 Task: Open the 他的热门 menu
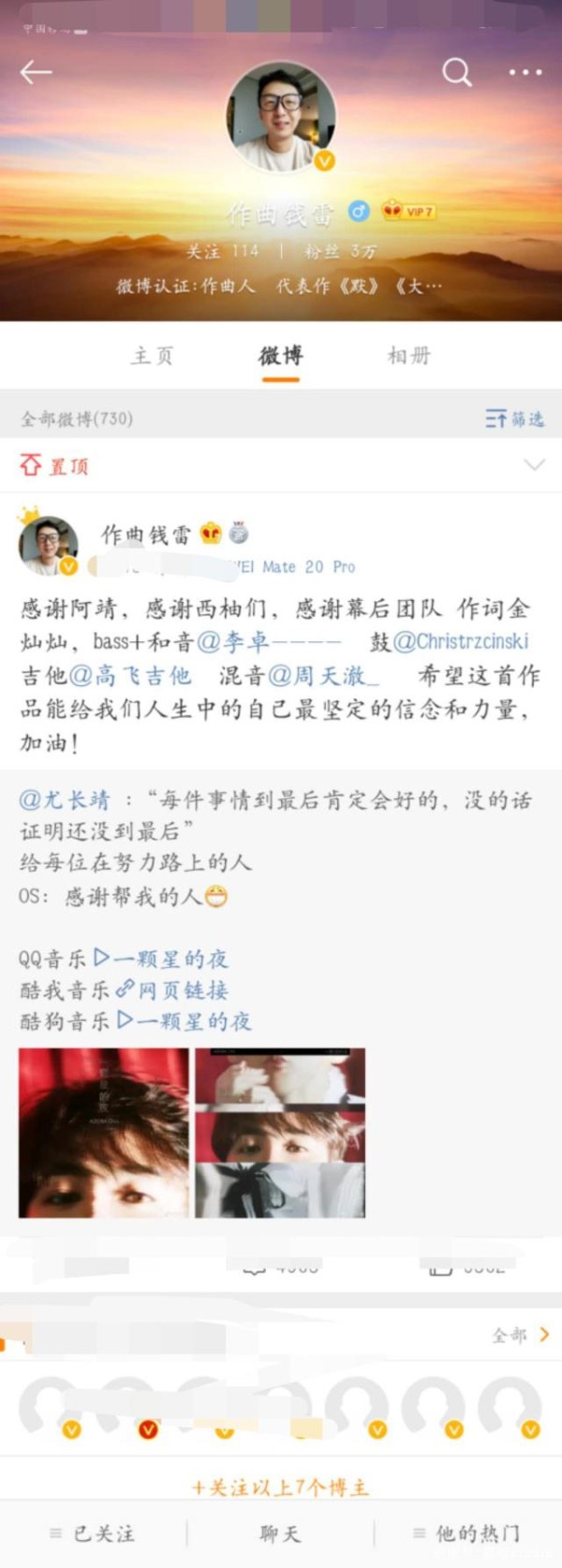tap(467, 1533)
